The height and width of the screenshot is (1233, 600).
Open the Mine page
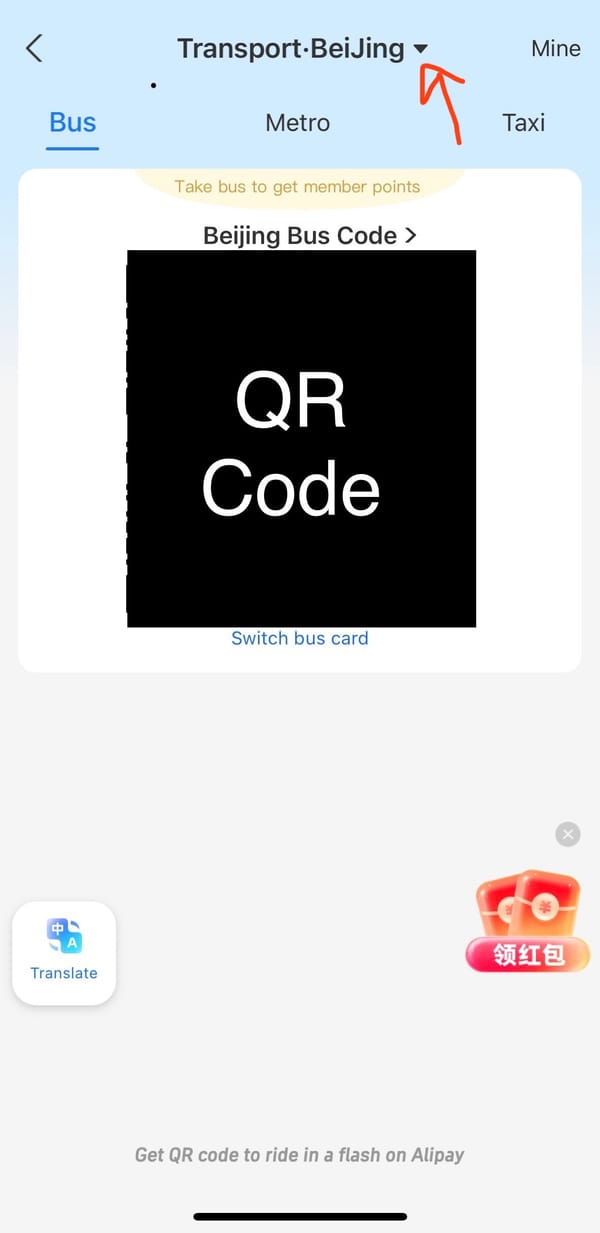(555, 48)
